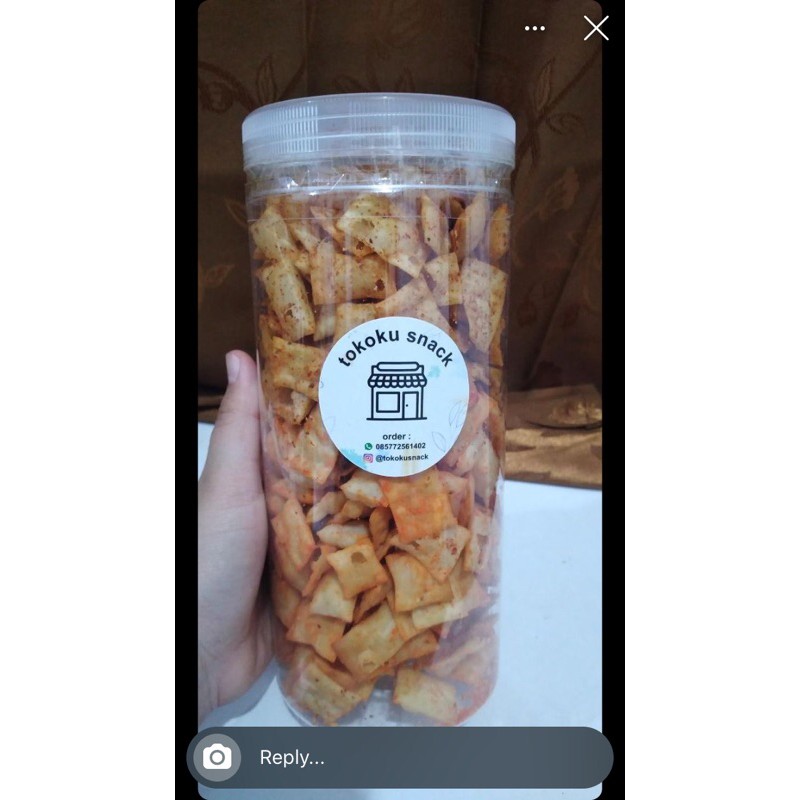This screenshot has height=800, width=800.
Task: Close the story viewer
Action: (596, 28)
